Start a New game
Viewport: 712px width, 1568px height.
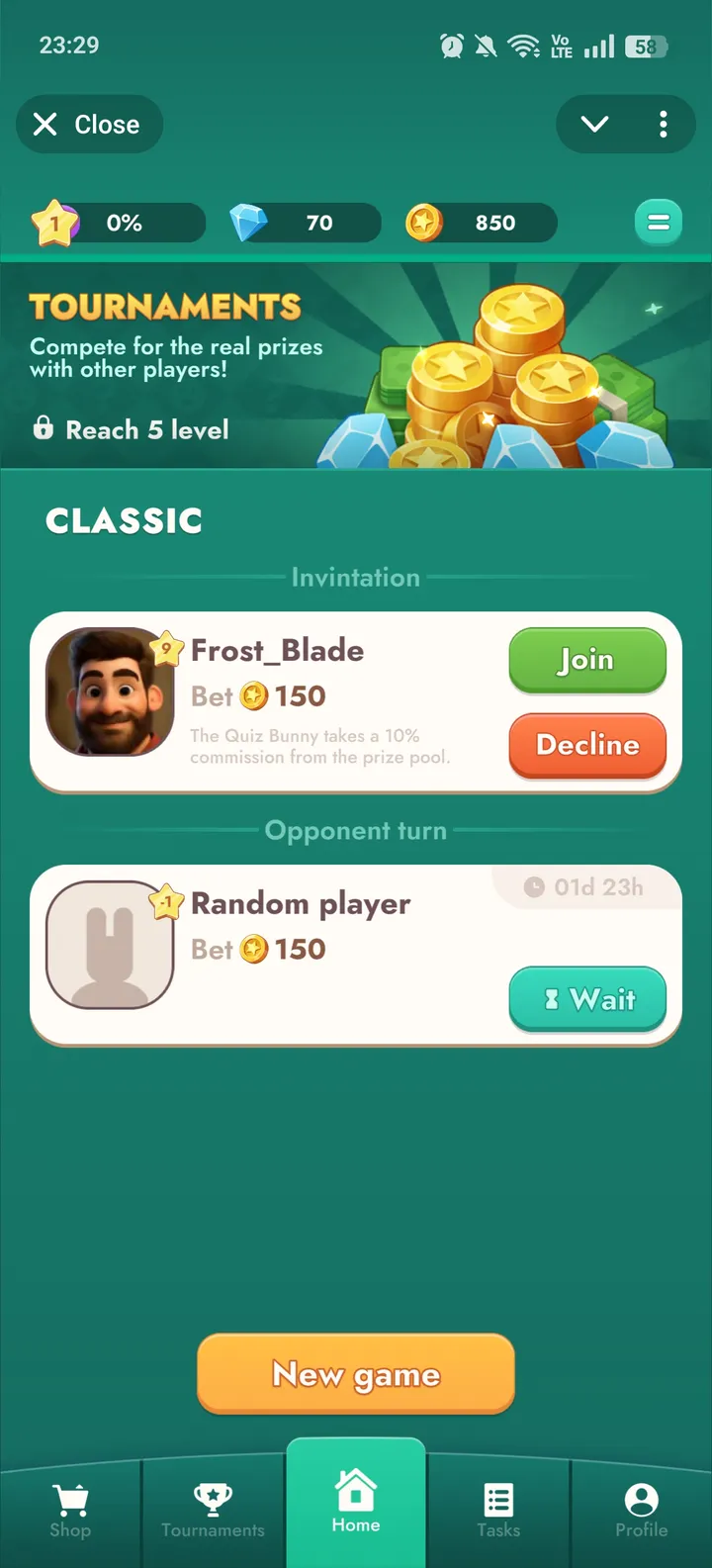pyautogui.click(x=356, y=1374)
